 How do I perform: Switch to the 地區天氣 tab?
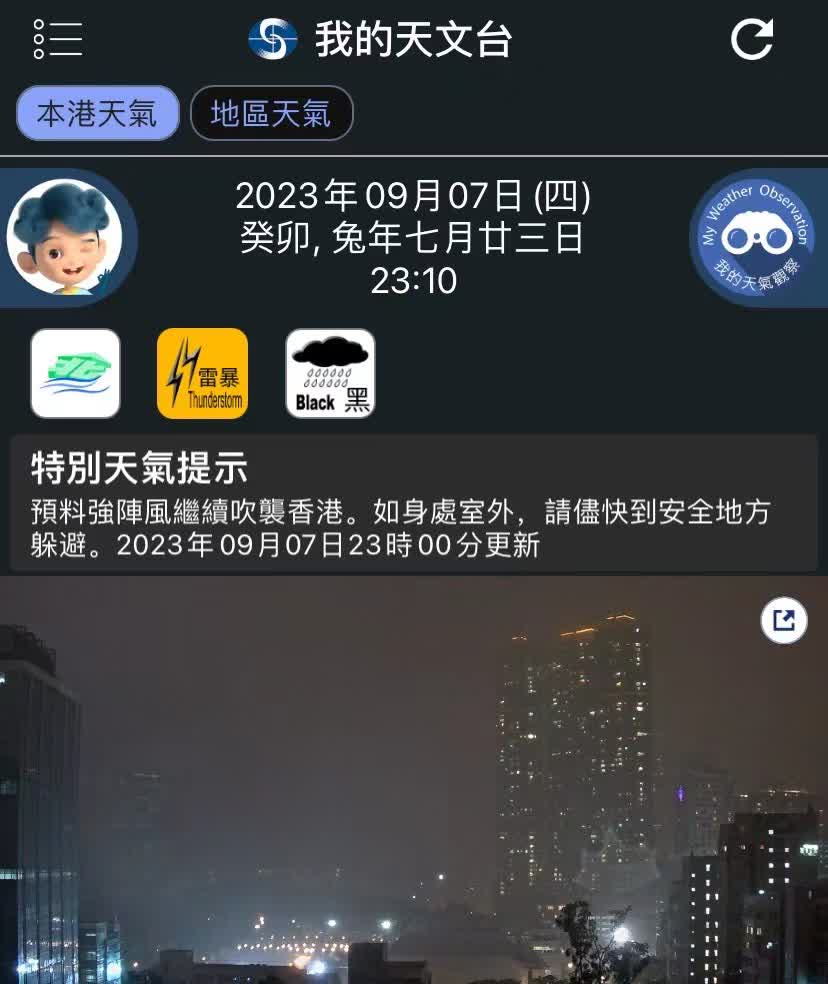pyautogui.click(x=271, y=113)
